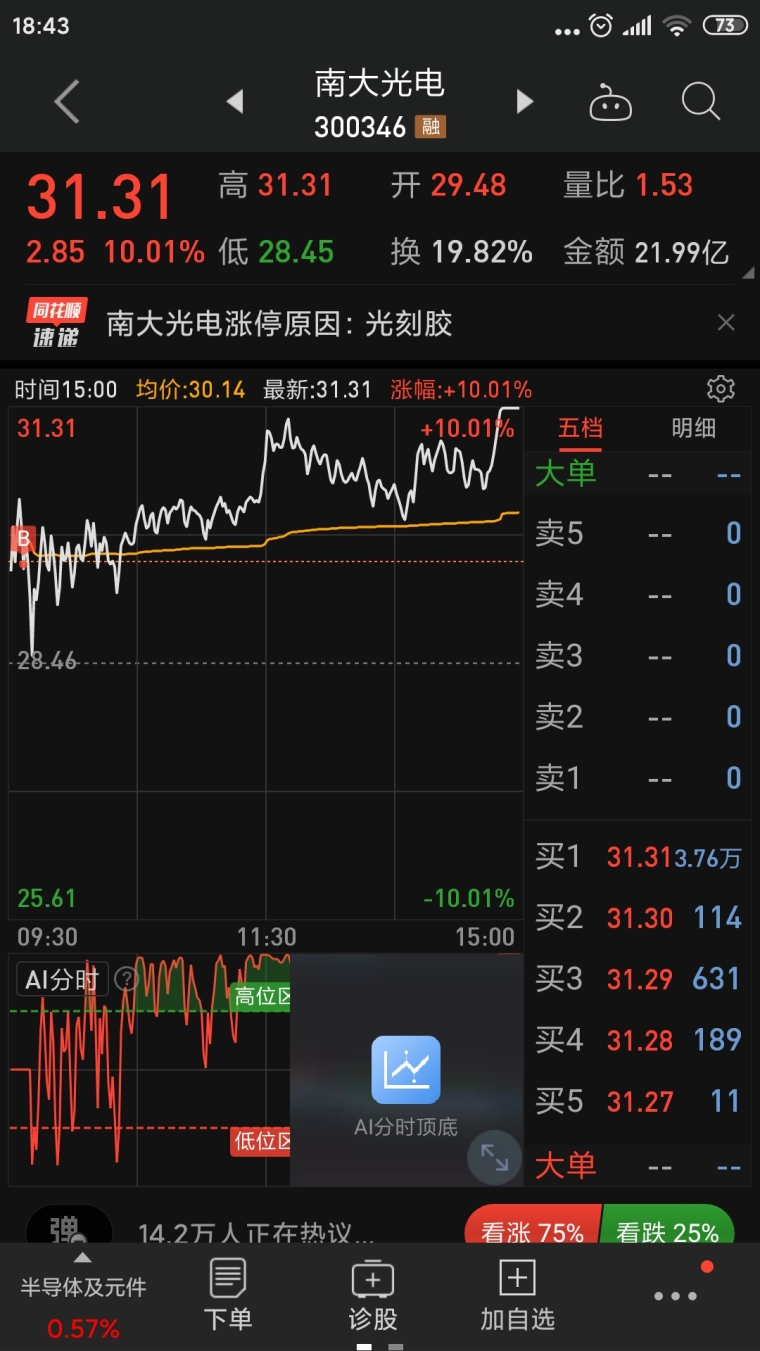Tap 下单 to place an order
This screenshot has height=1351, width=760.
pos(228,1296)
